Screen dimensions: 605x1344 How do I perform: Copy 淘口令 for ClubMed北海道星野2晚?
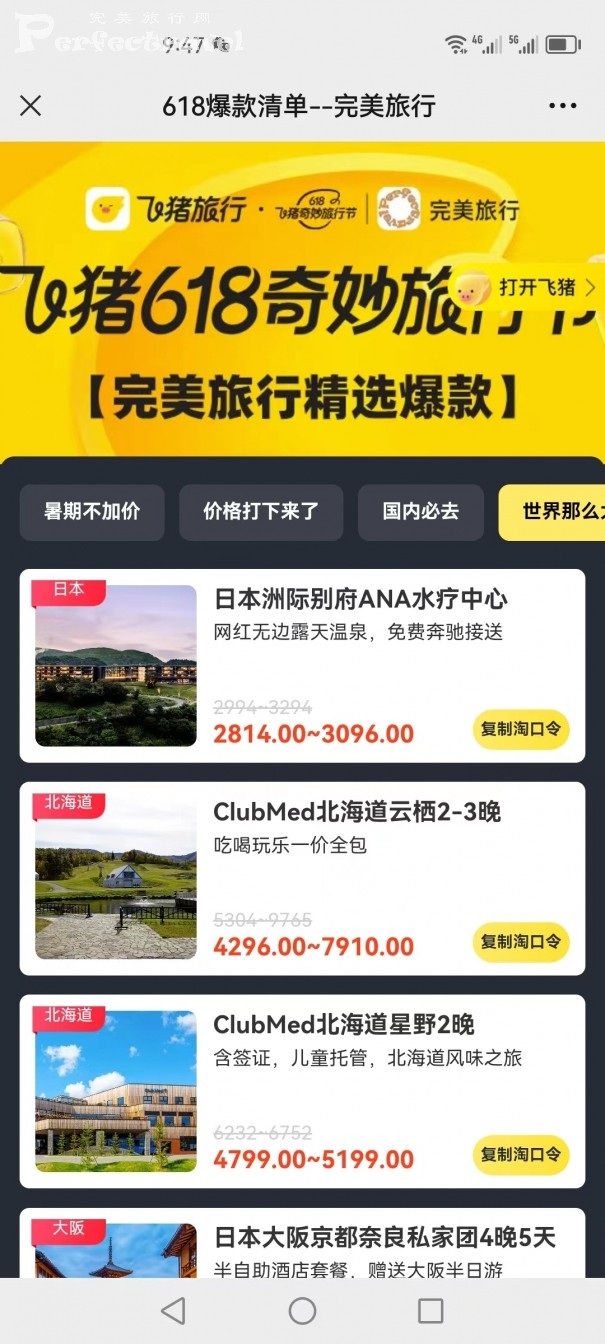click(521, 1155)
